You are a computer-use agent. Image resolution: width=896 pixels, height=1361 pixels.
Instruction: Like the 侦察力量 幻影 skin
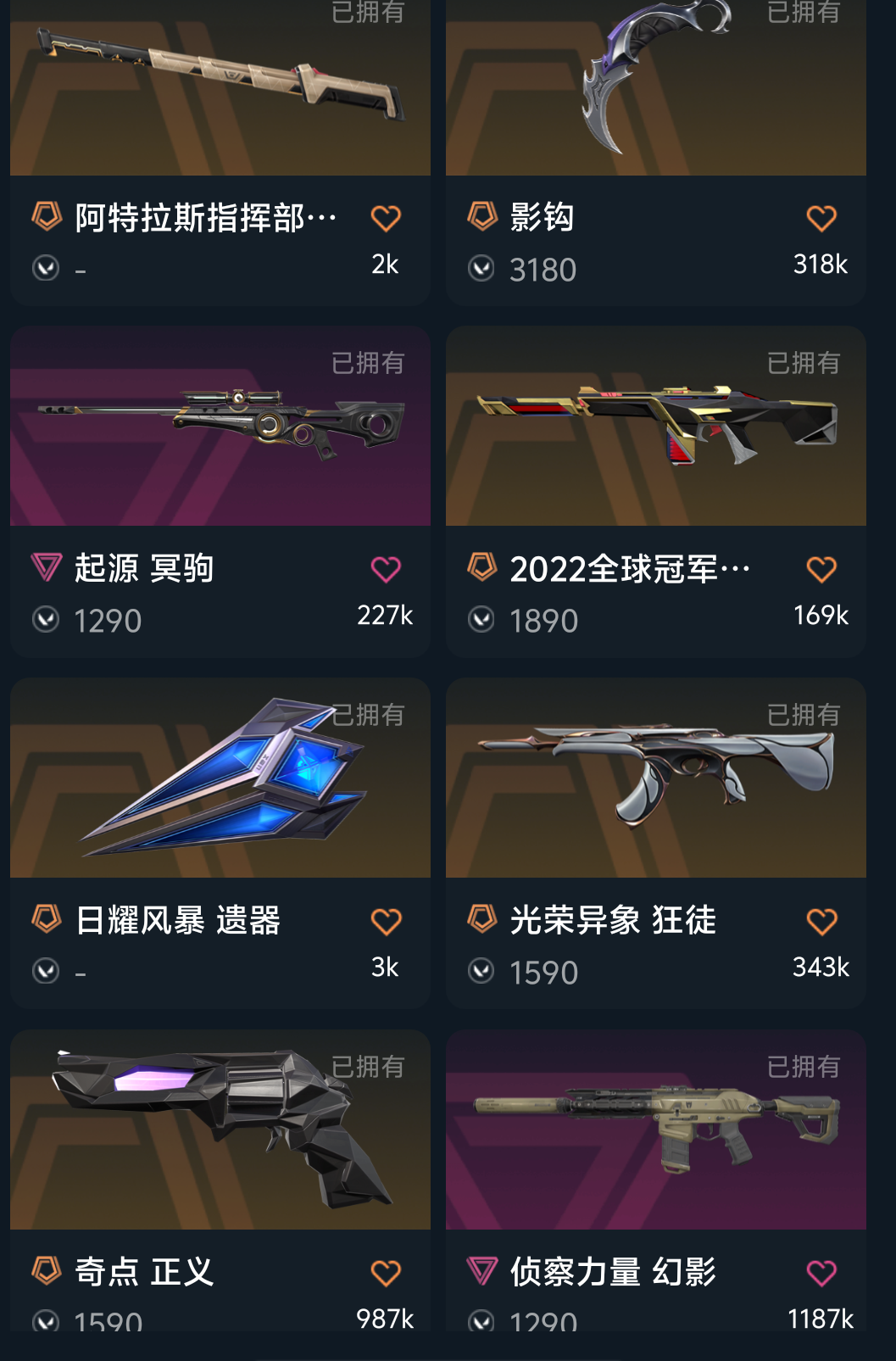tap(821, 1273)
